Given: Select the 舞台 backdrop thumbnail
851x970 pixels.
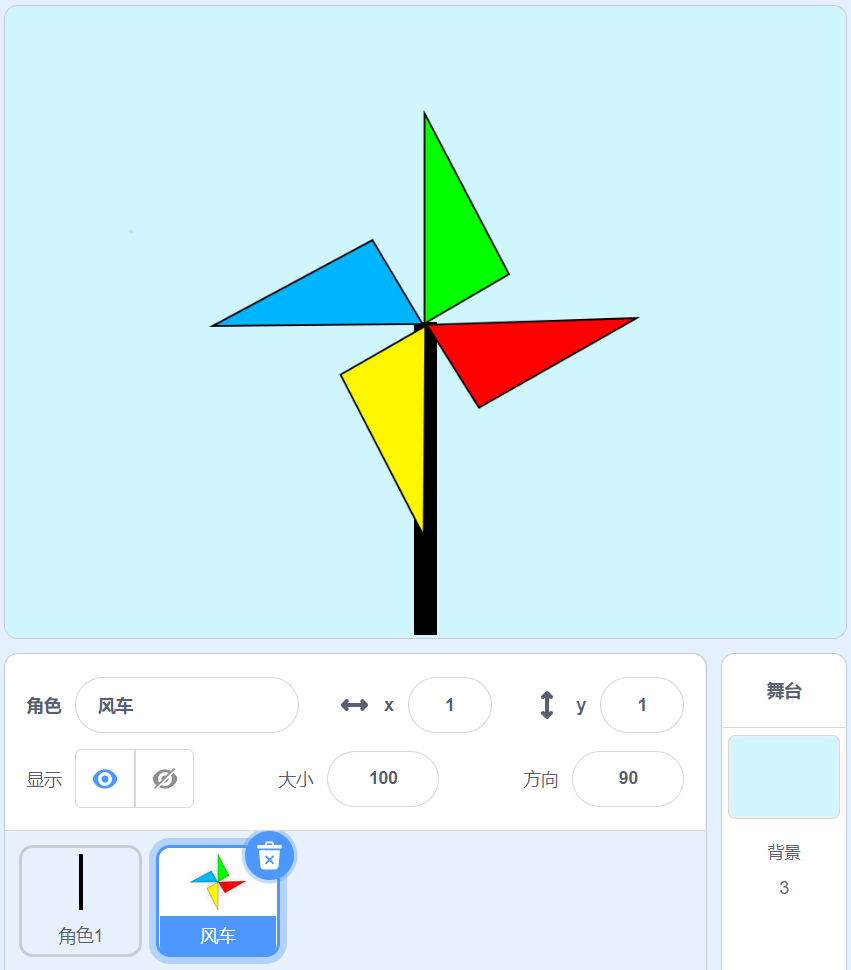Looking at the screenshot, I should (783, 777).
